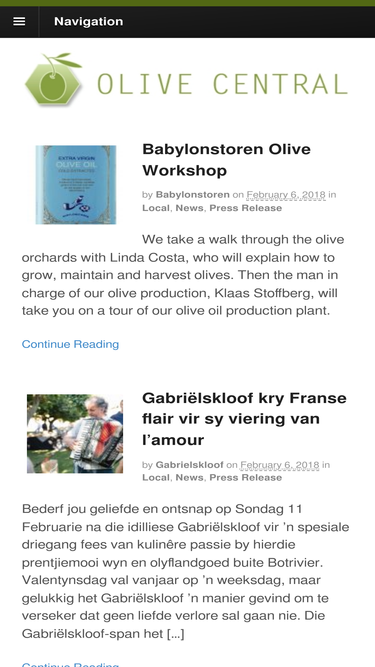Open the olive oil thumbnail image
375x667 pixels.
76,185
